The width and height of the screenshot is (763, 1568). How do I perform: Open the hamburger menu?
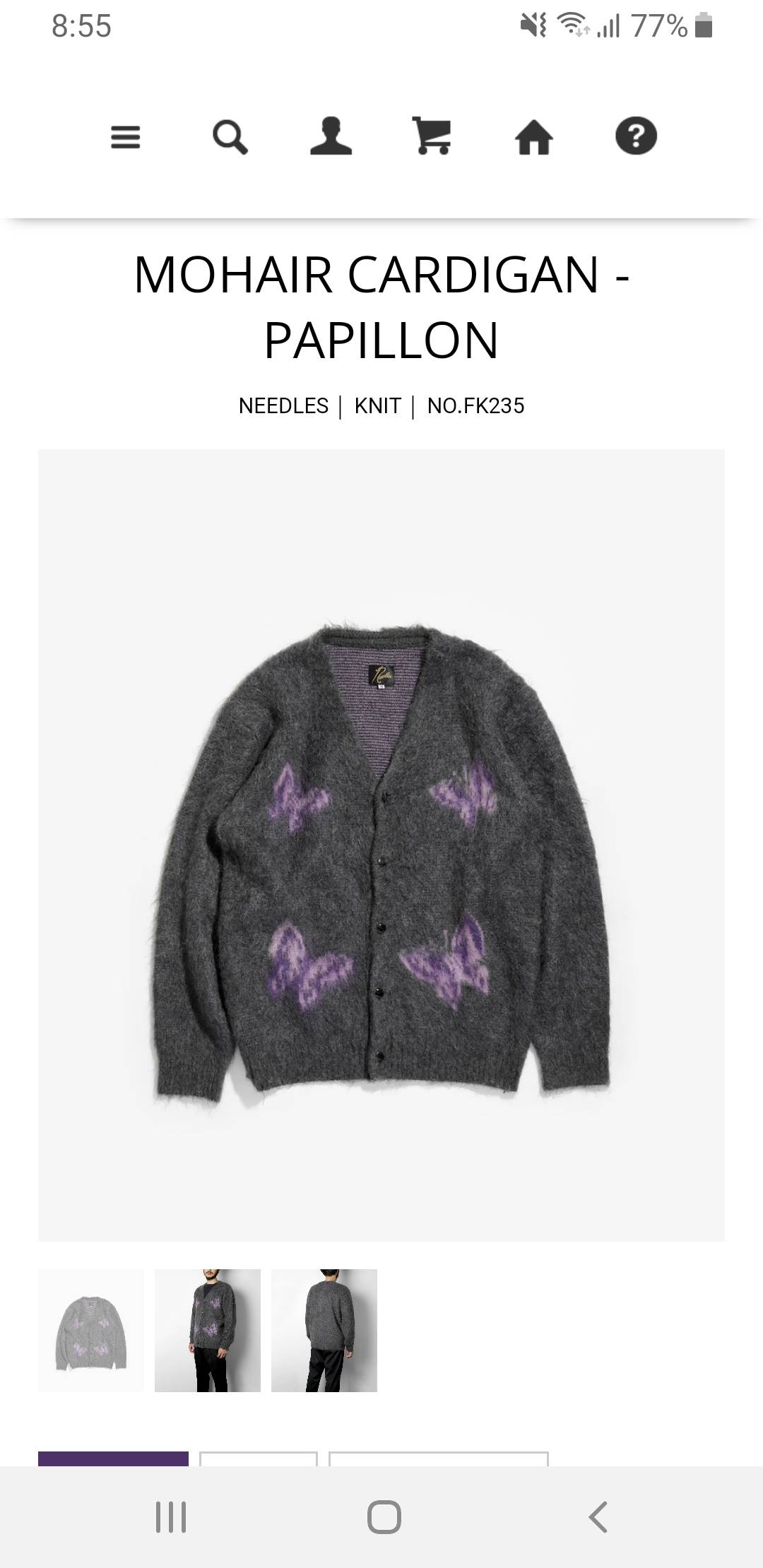126,137
